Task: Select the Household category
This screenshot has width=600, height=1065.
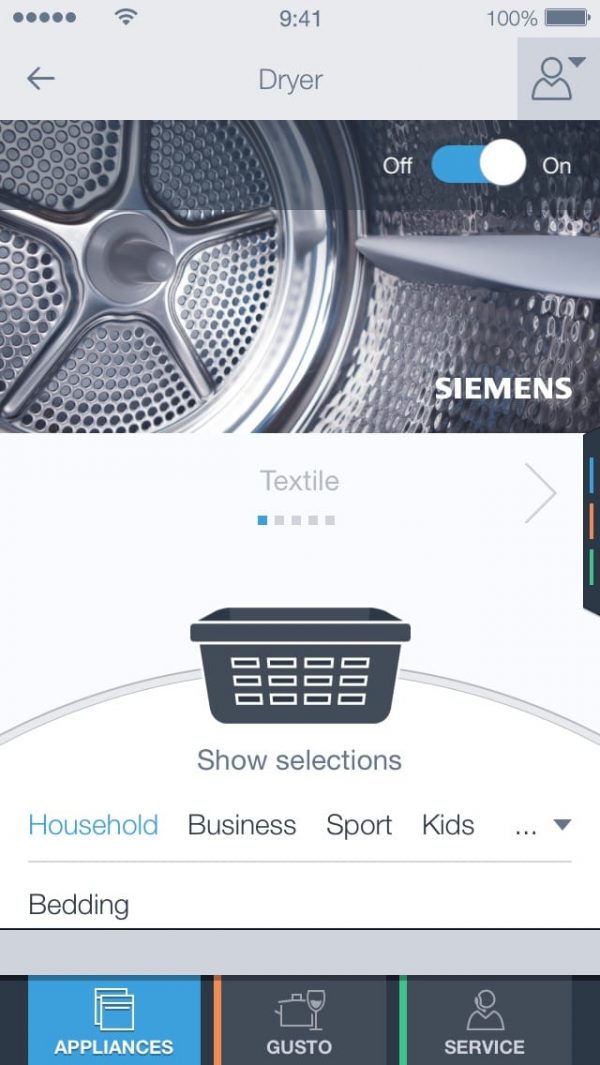Action: (x=93, y=825)
